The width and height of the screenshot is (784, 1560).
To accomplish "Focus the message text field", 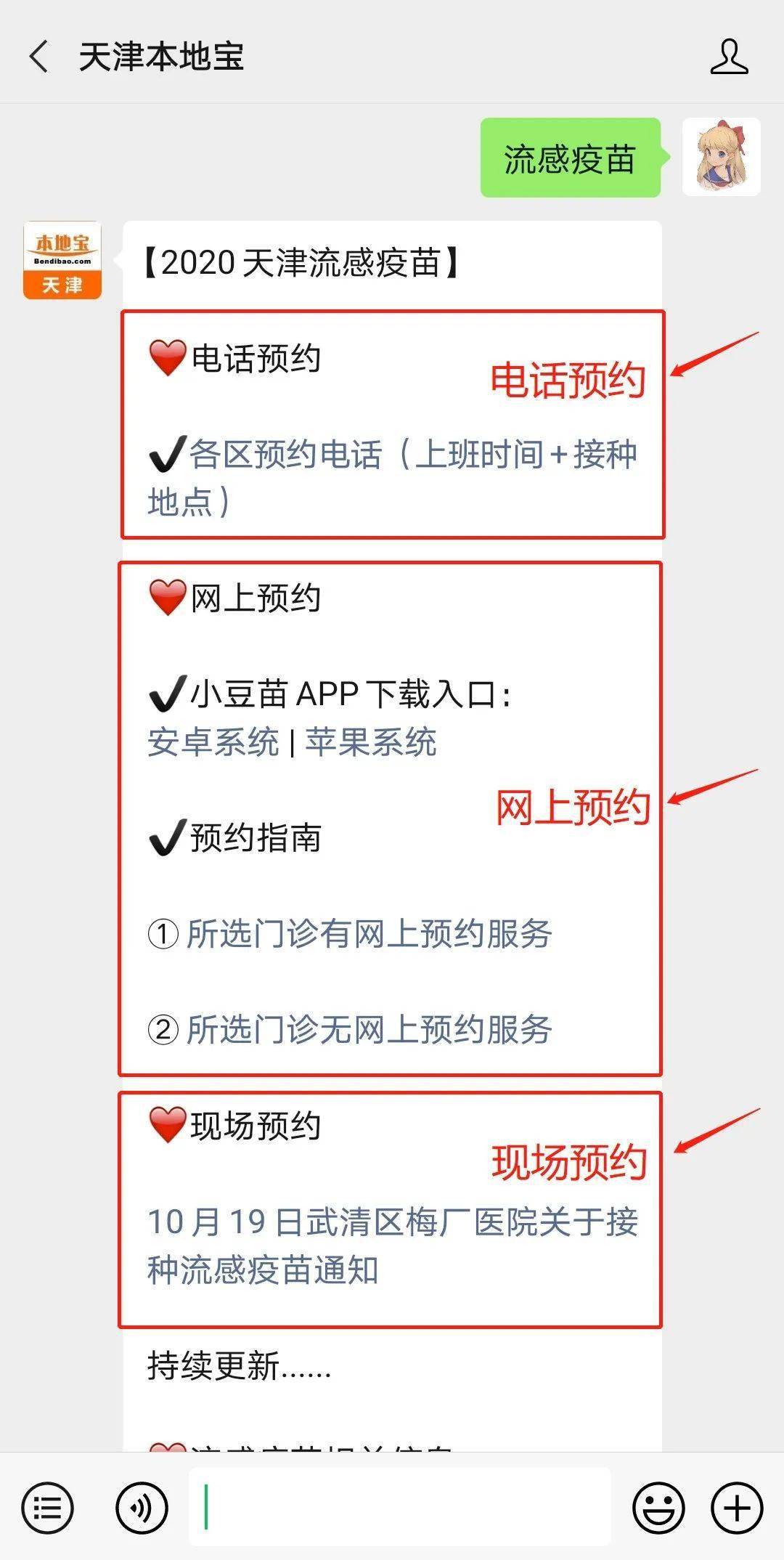I will coord(399,1508).
